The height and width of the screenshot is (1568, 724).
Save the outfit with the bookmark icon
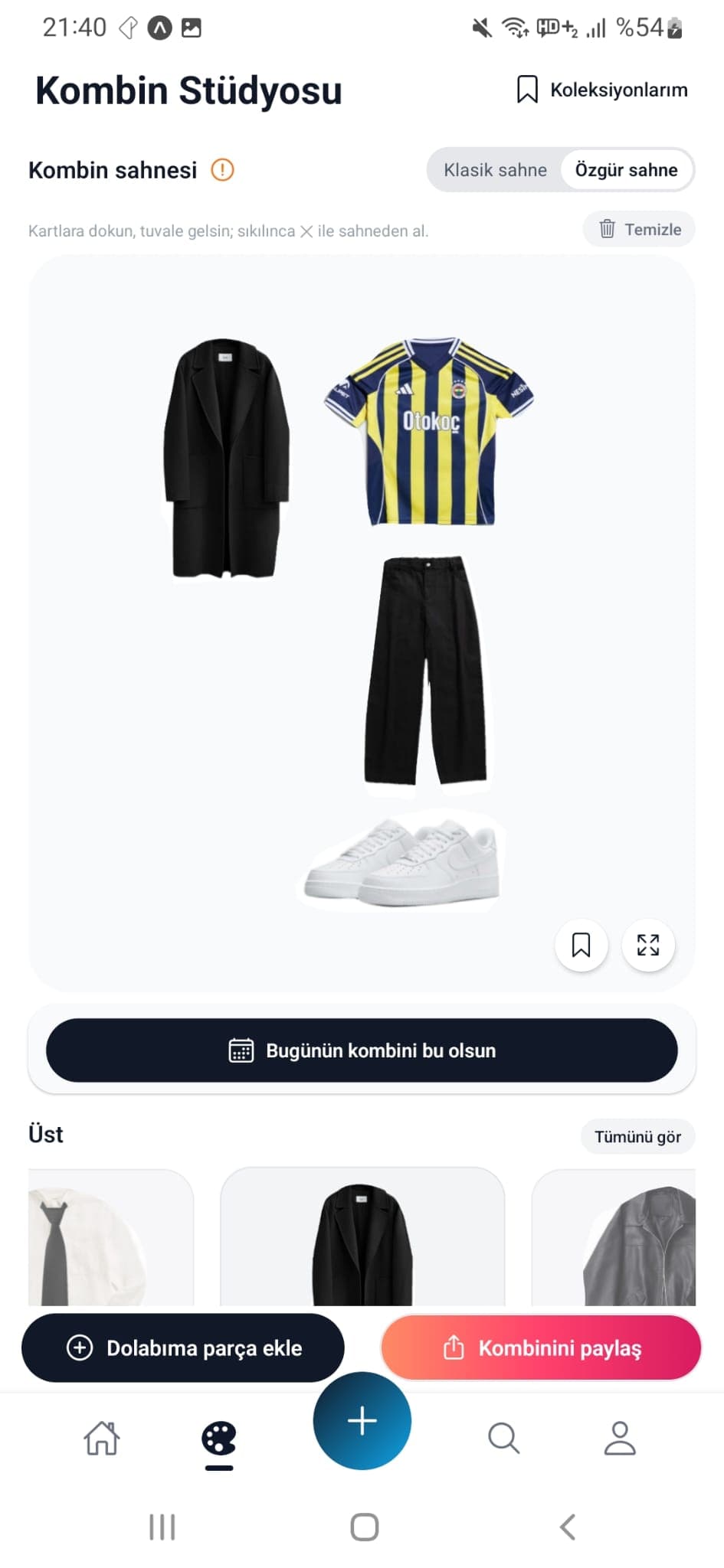(x=581, y=946)
